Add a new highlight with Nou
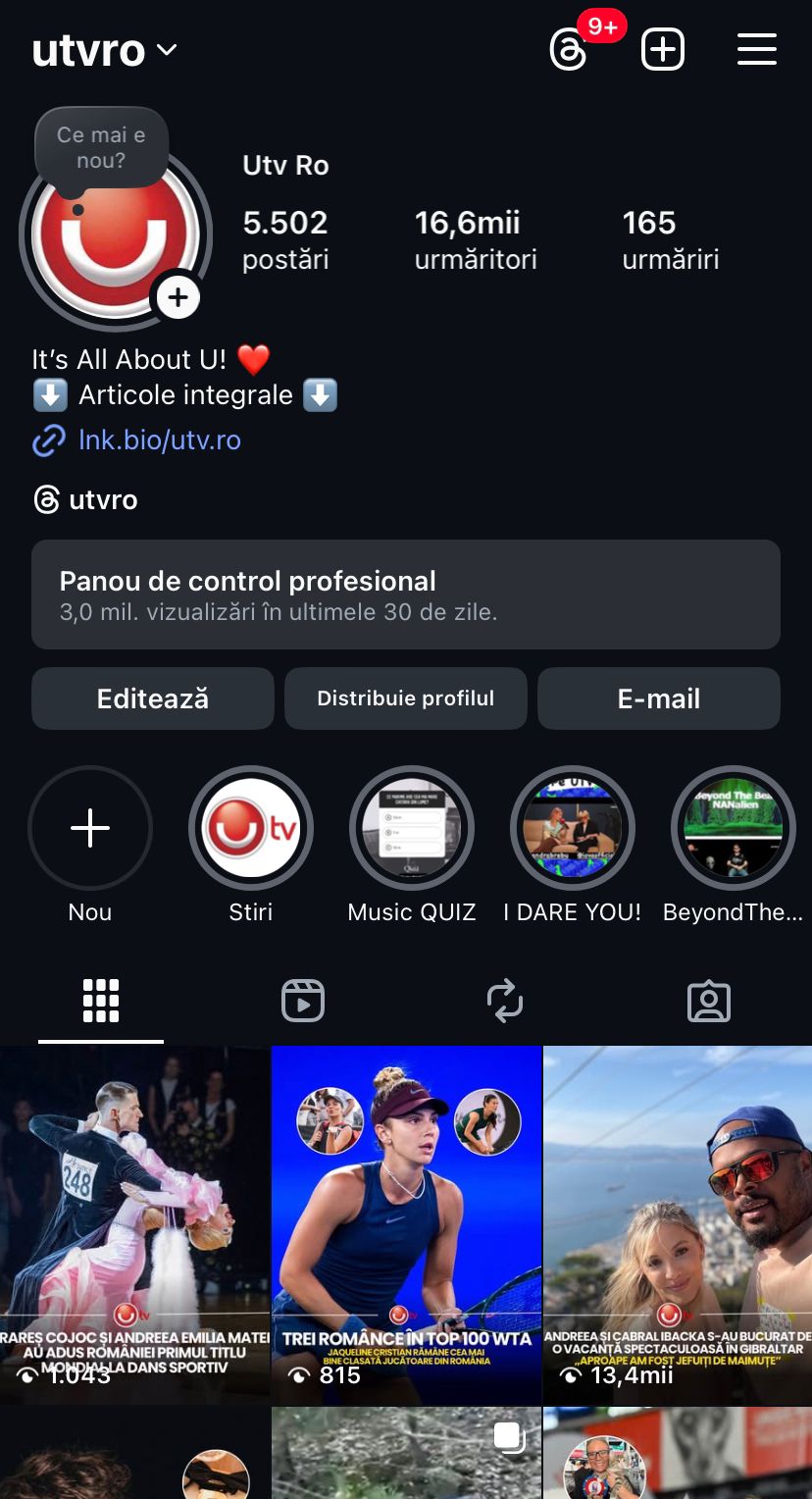The height and width of the screenshot is (1499, 812). (x=90, y=829)
